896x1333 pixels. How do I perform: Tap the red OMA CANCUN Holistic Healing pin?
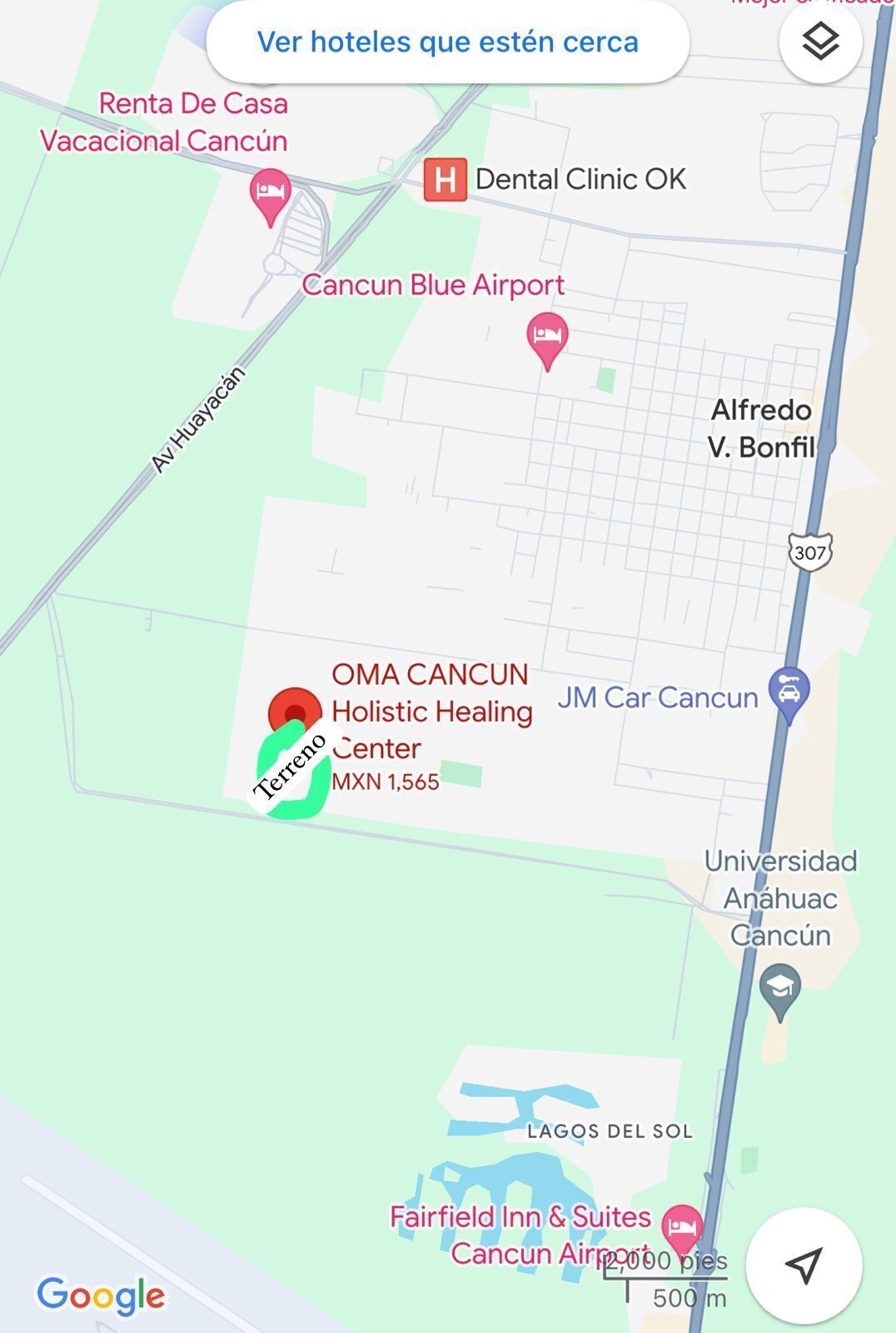click(x=295, y=712)
